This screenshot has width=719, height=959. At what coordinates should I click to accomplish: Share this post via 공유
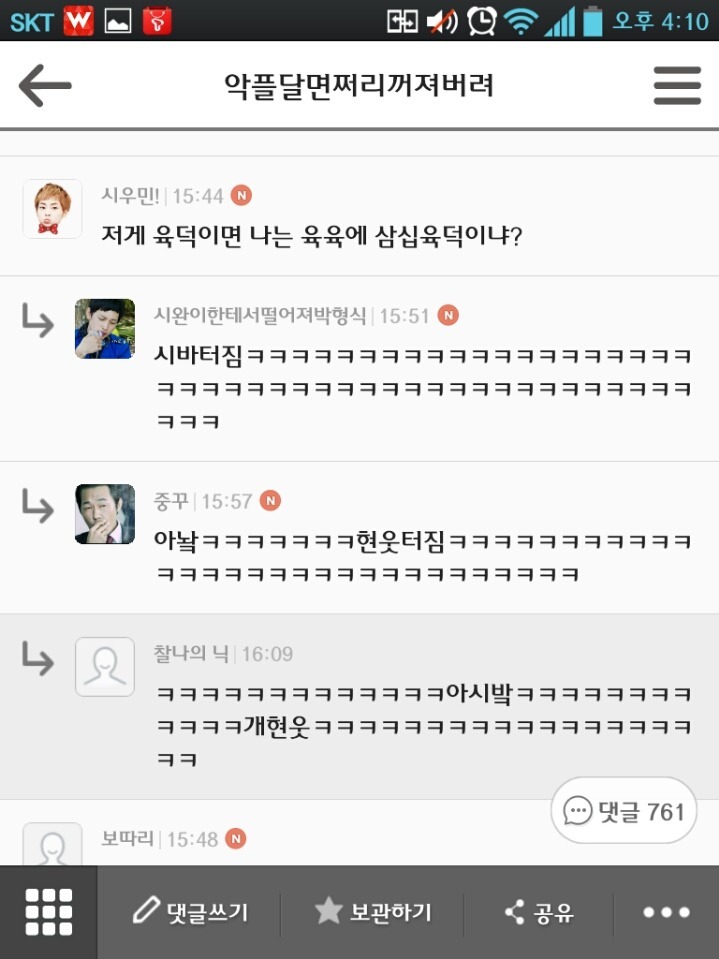[540, 912]
